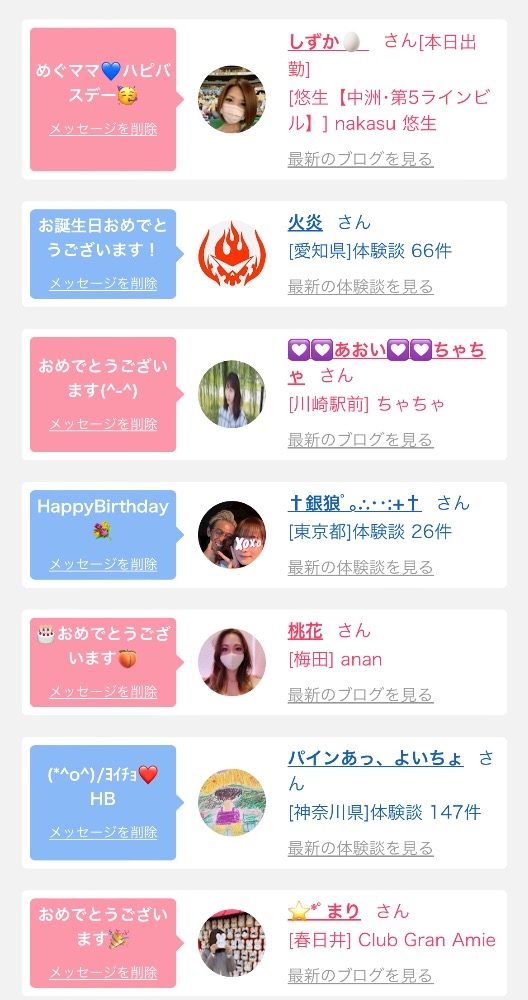This screenshot has height=1000, width=528.
Task: View しずか's latest blog
Action: (x=360, y=159)
